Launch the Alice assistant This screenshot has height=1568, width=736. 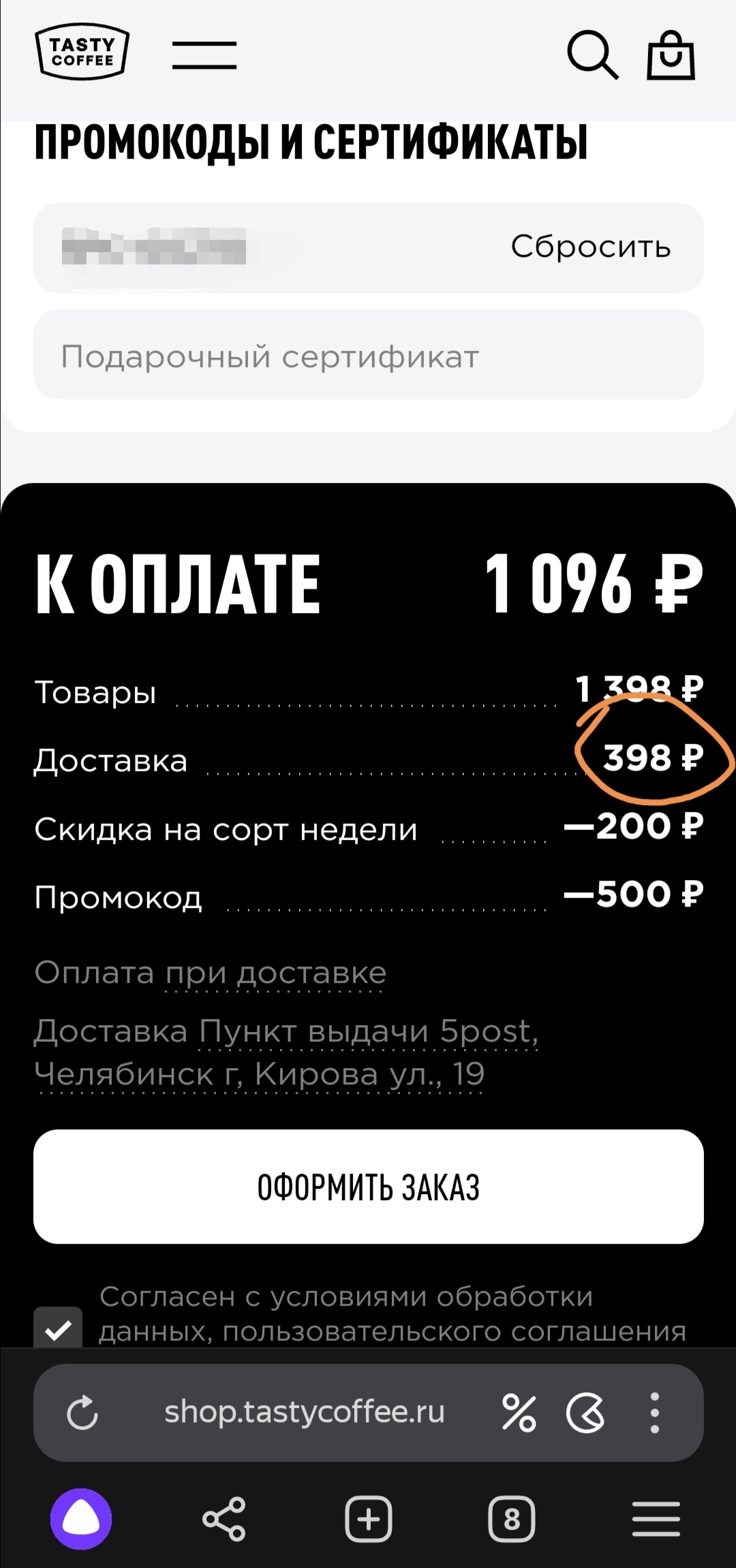click(x=81, y=1520)
